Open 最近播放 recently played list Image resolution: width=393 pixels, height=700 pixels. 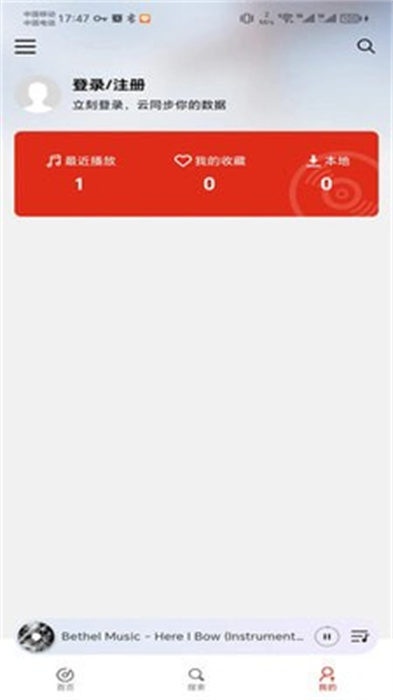[80, 173]
